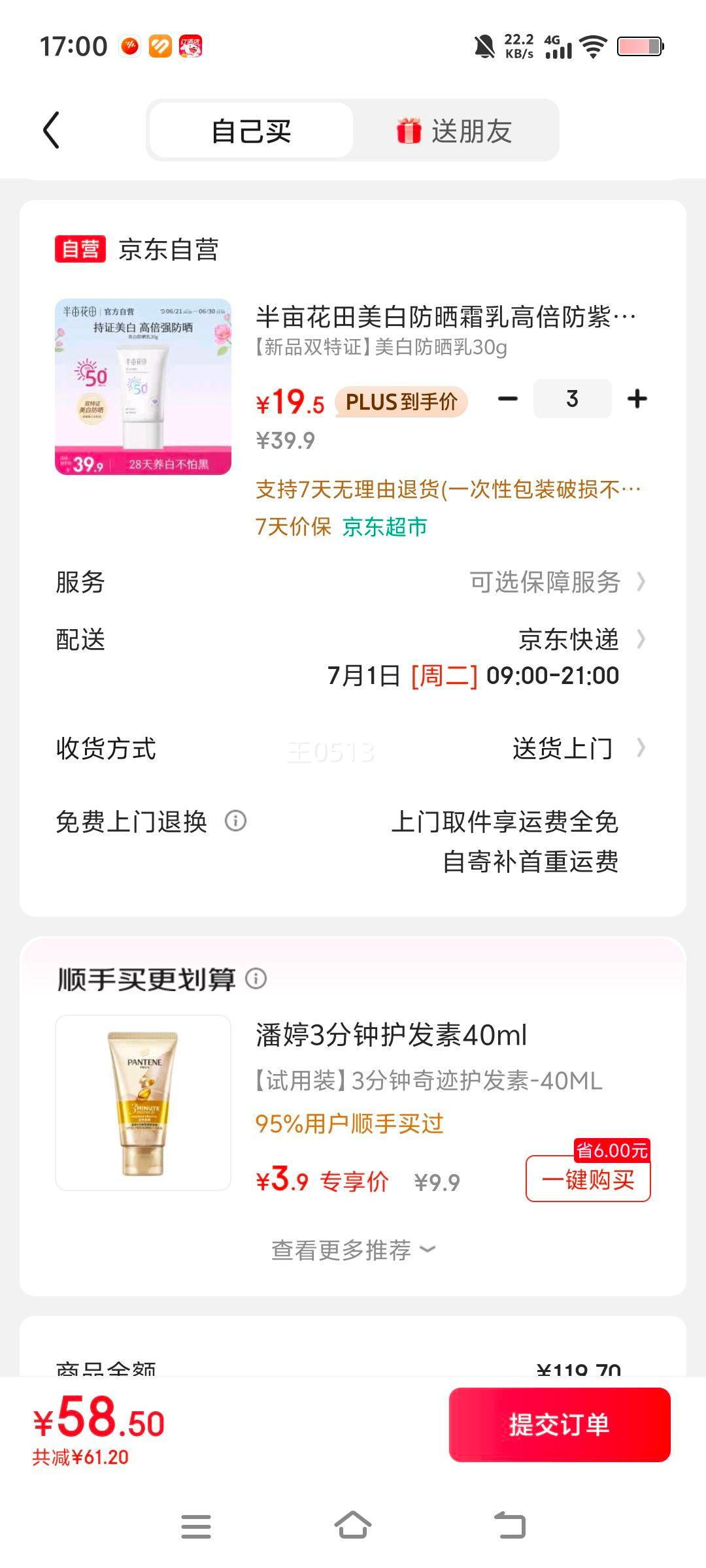Tap the quantity field showing 3
This screenshot has width=706, height=1568.
click(x=572, y=399)
